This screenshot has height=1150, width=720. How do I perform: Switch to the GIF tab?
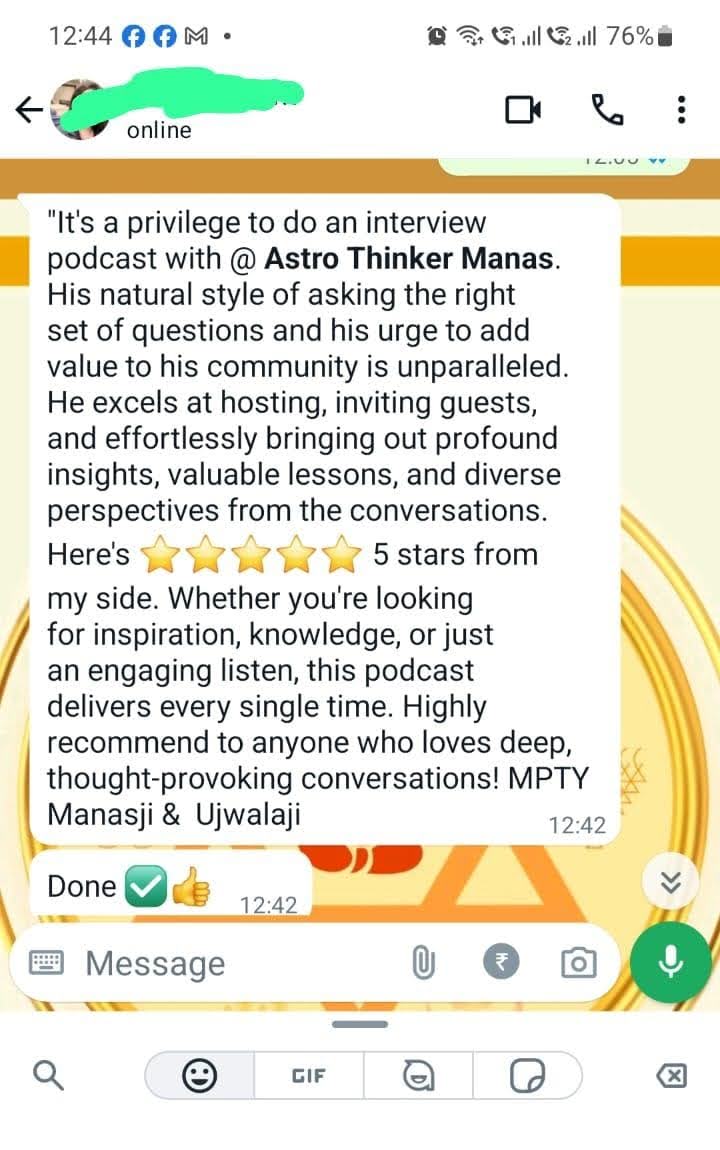coord(308,1076)
